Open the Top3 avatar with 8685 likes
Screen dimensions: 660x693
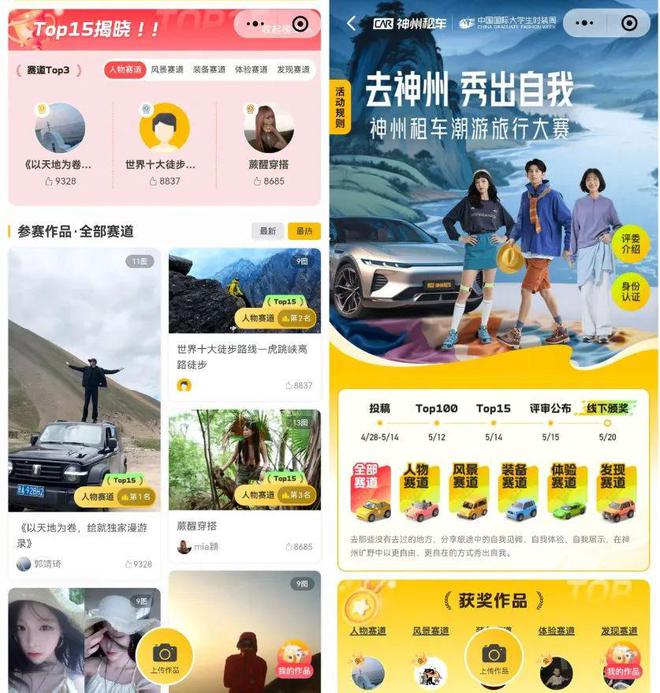click(268, 128)
